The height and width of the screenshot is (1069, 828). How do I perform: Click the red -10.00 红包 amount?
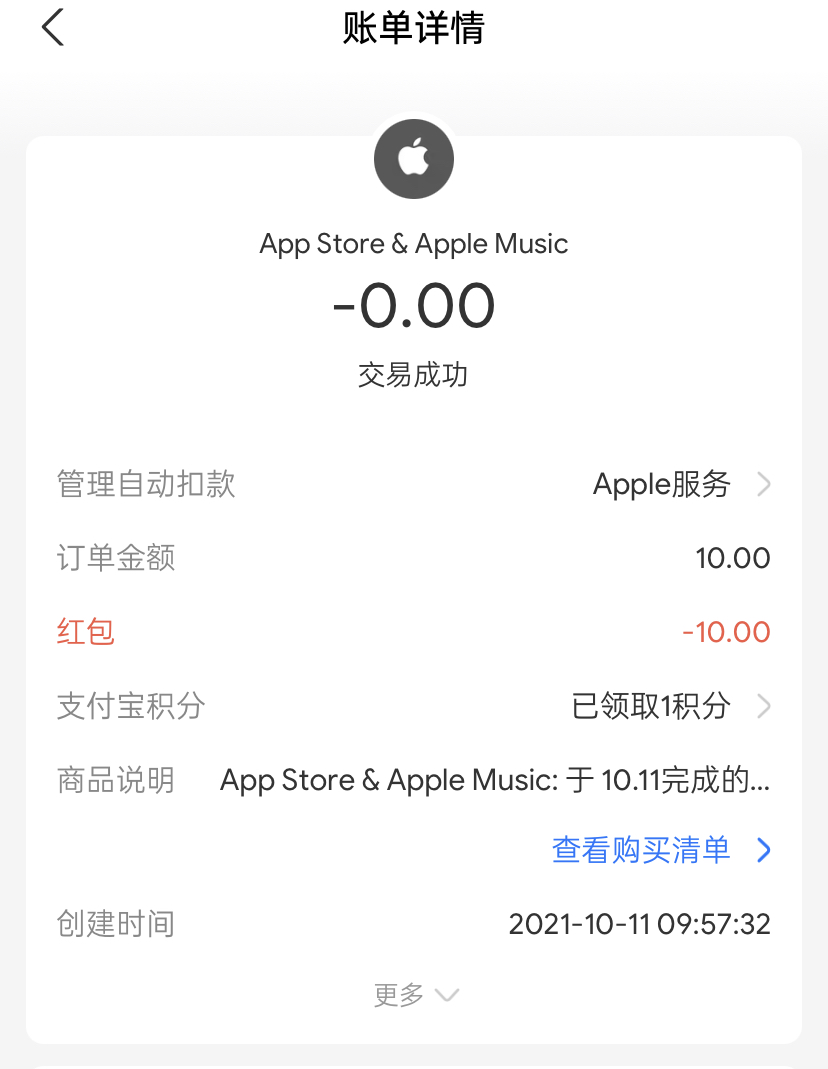tap(733, 632)
